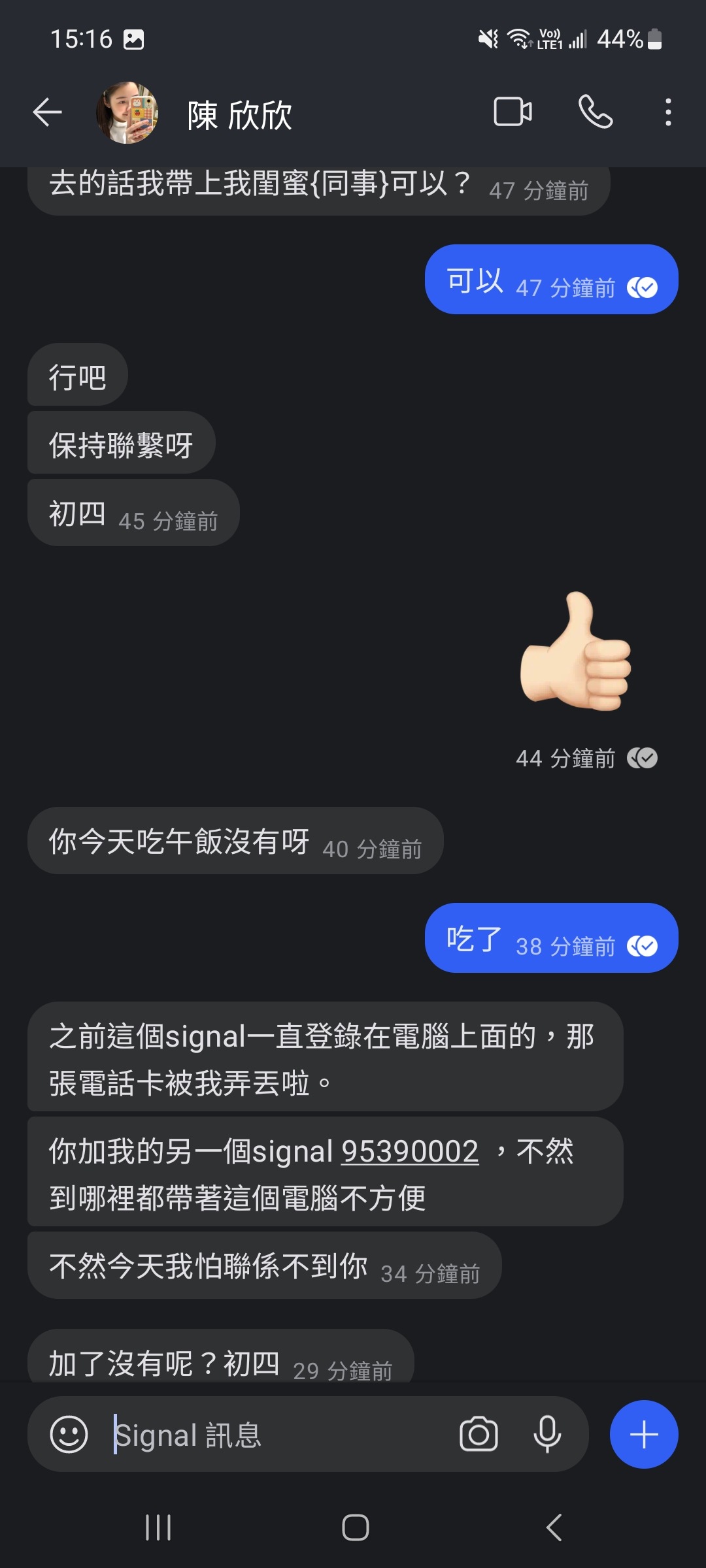Go back to the chat list
The width and height of the screenshot is (706, 1568).
48,112
